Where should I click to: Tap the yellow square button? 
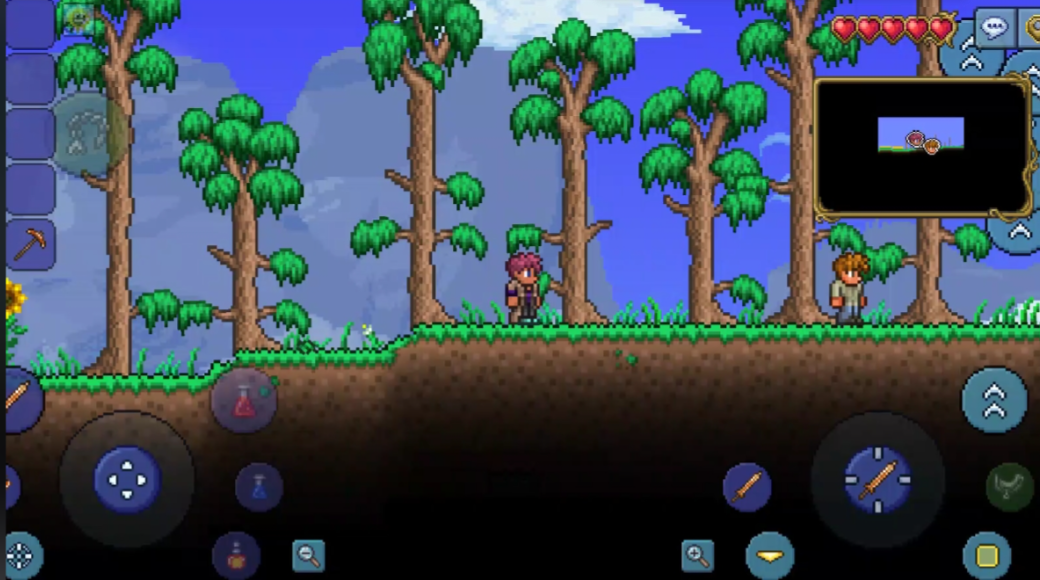coord(987,555)
